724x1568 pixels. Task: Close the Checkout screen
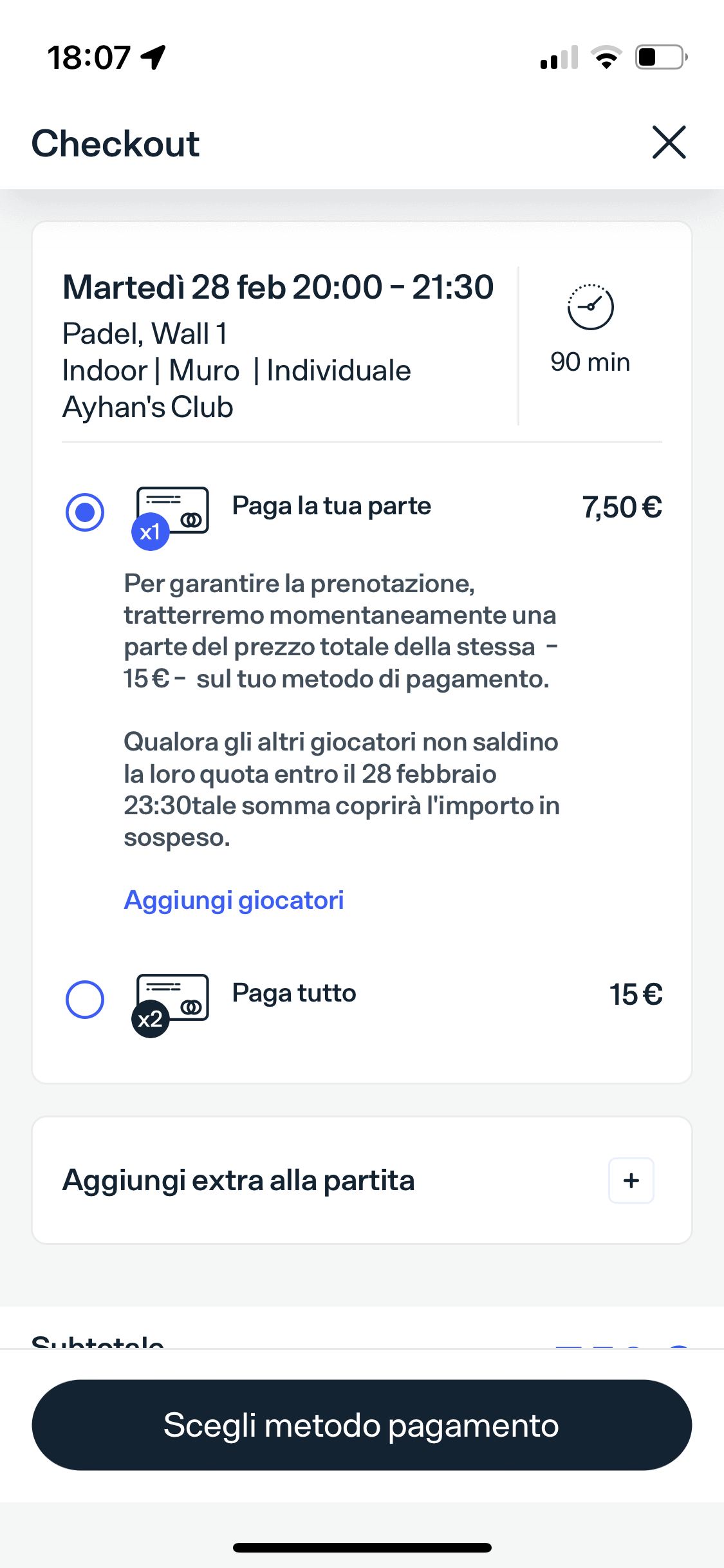(669, 142)
